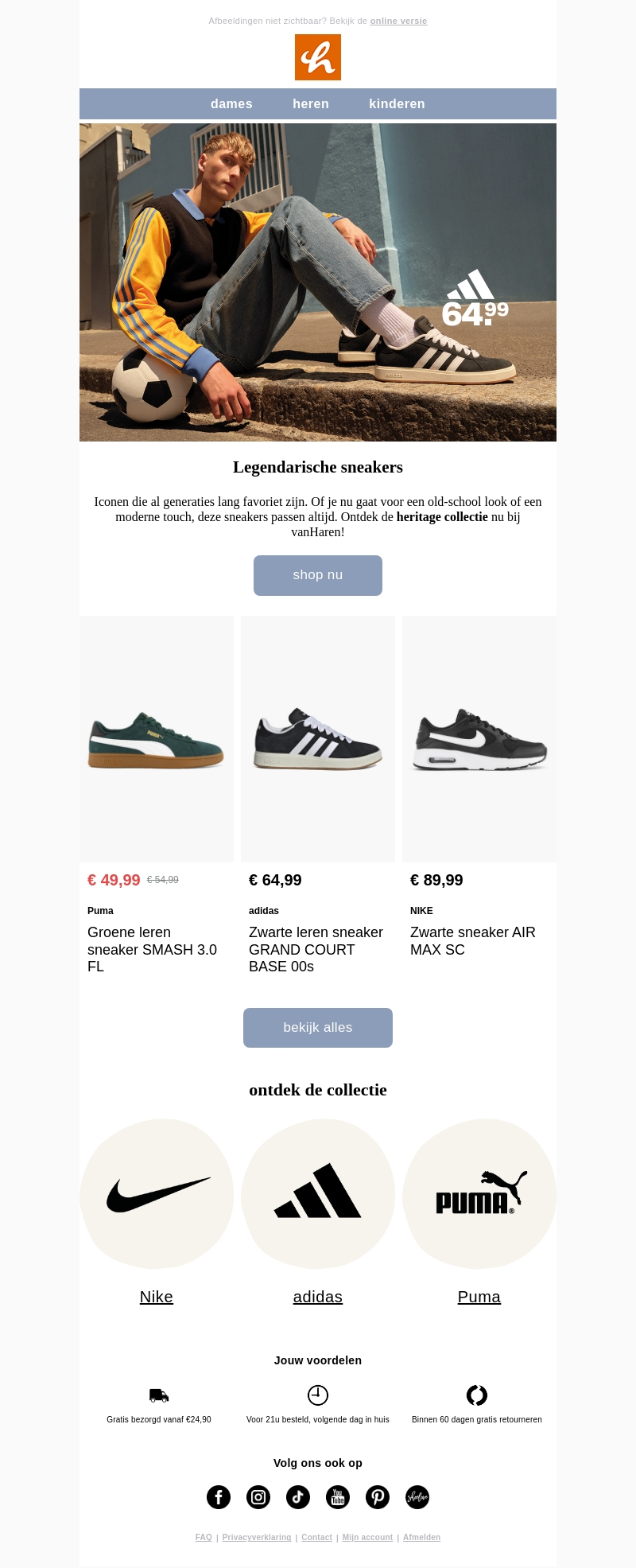Viewport: 636px width, 1568px height.
Task: Open the dames navigation tab
Action: click(x=231, y=103)
